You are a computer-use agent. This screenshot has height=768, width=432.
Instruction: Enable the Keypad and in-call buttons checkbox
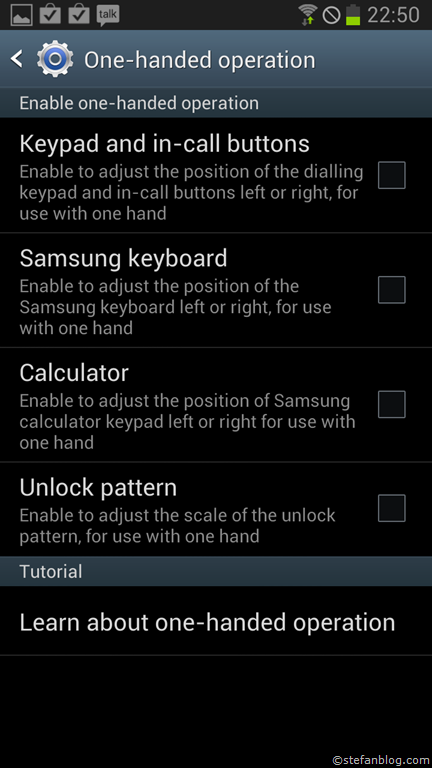point(391,175)
